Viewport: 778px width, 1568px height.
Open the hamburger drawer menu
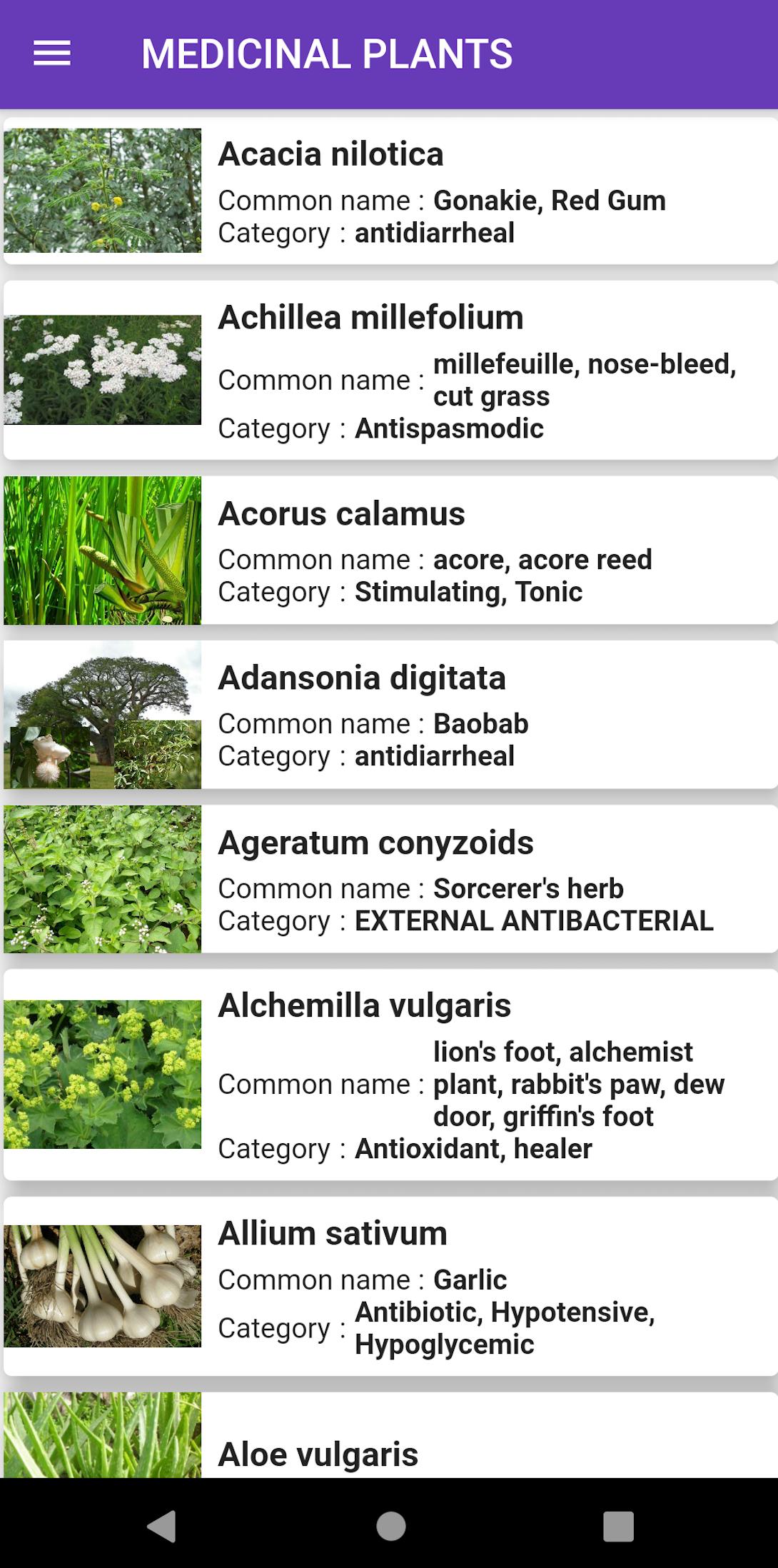(x=52, y=54)
